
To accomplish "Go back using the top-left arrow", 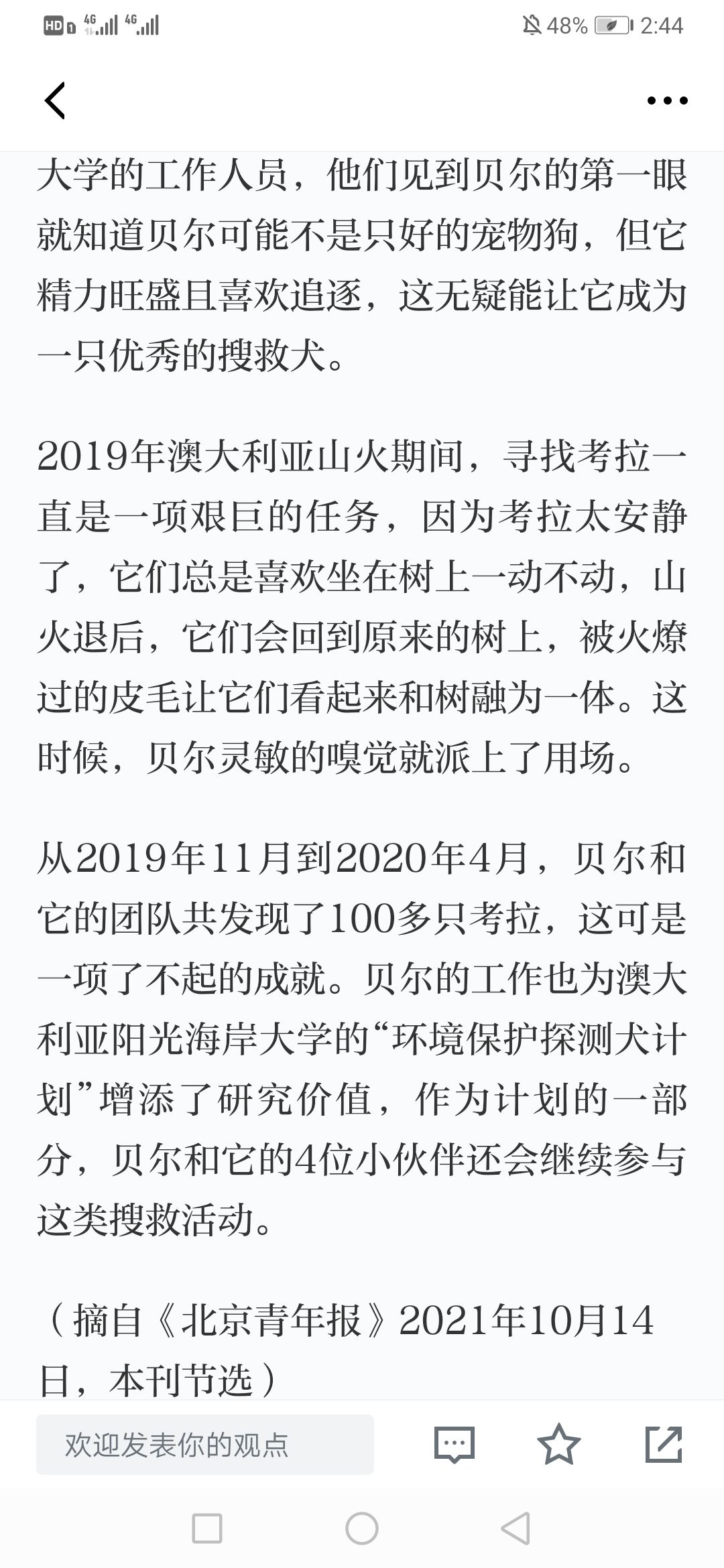I will (x=55, y=101).
